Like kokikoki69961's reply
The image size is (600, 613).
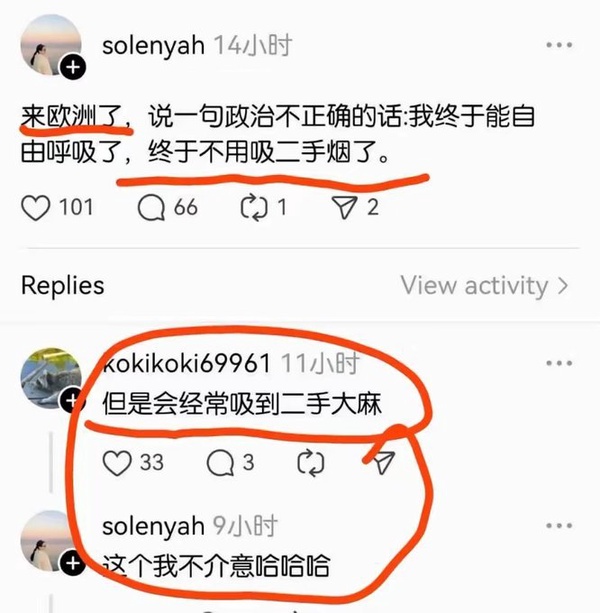click(x=118, y=462)
